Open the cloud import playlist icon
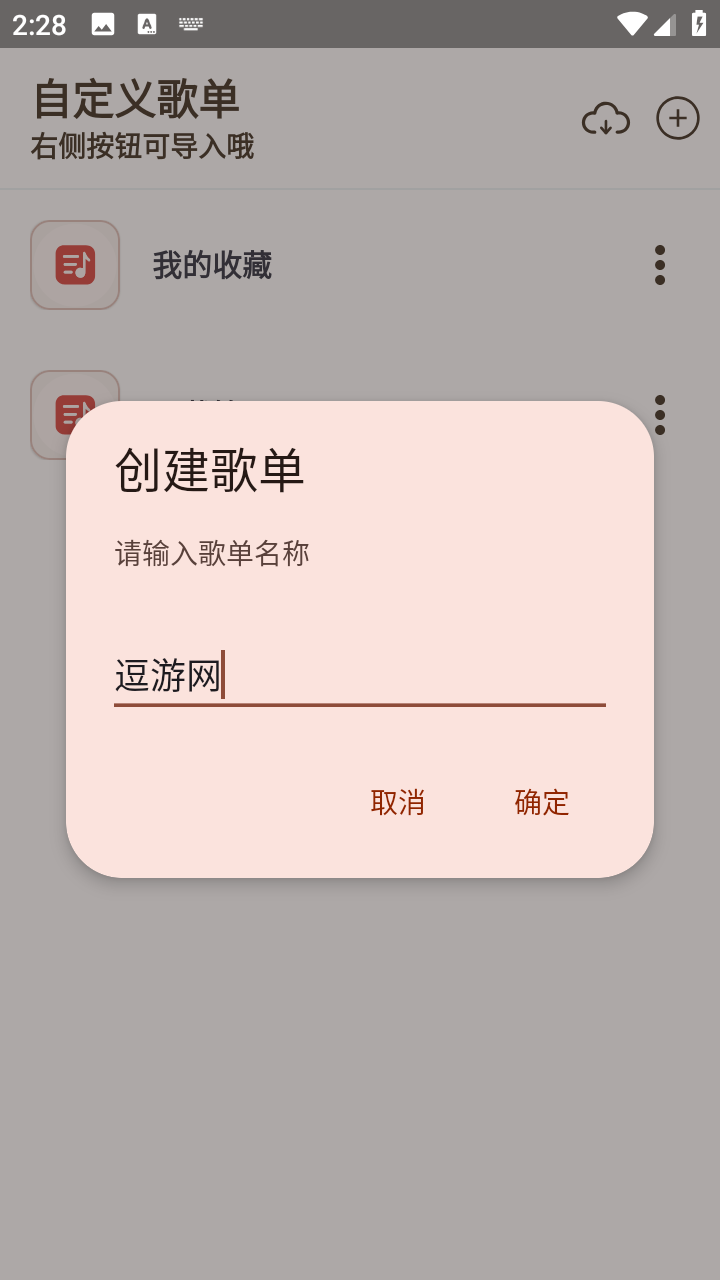This screenshot has width=720, height=1280. 607,118
